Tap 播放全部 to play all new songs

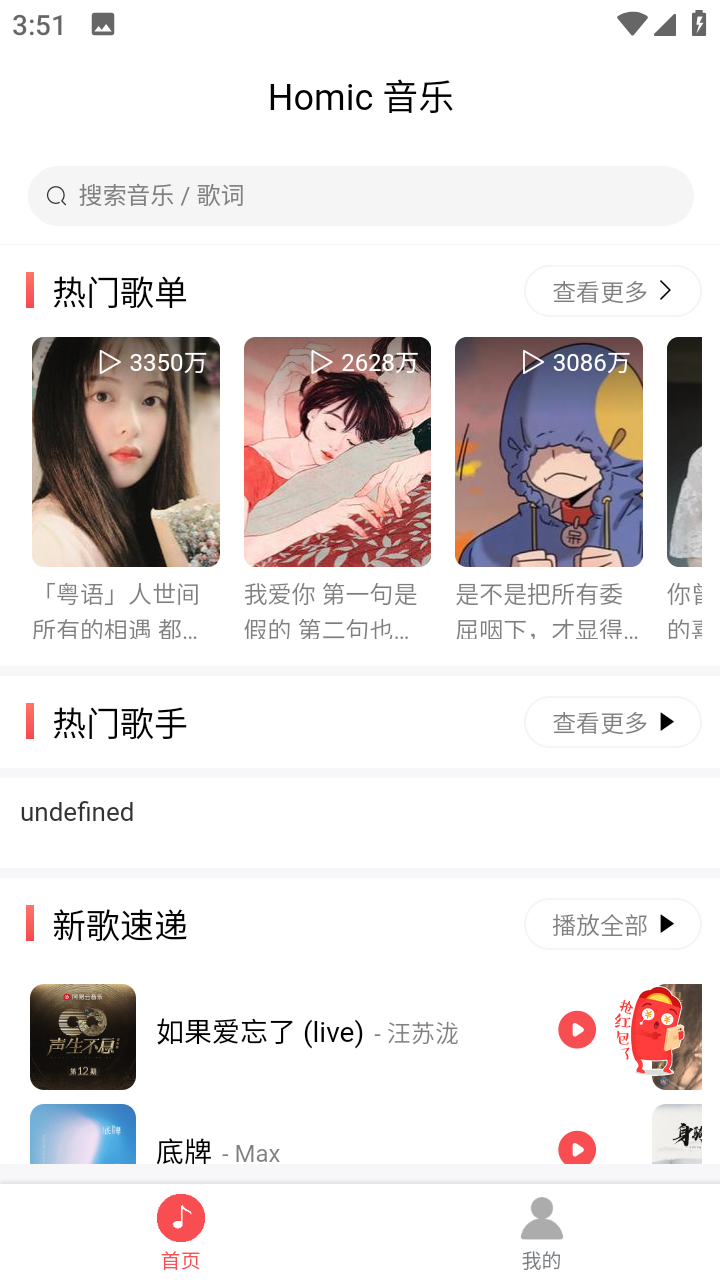[613, 924]
